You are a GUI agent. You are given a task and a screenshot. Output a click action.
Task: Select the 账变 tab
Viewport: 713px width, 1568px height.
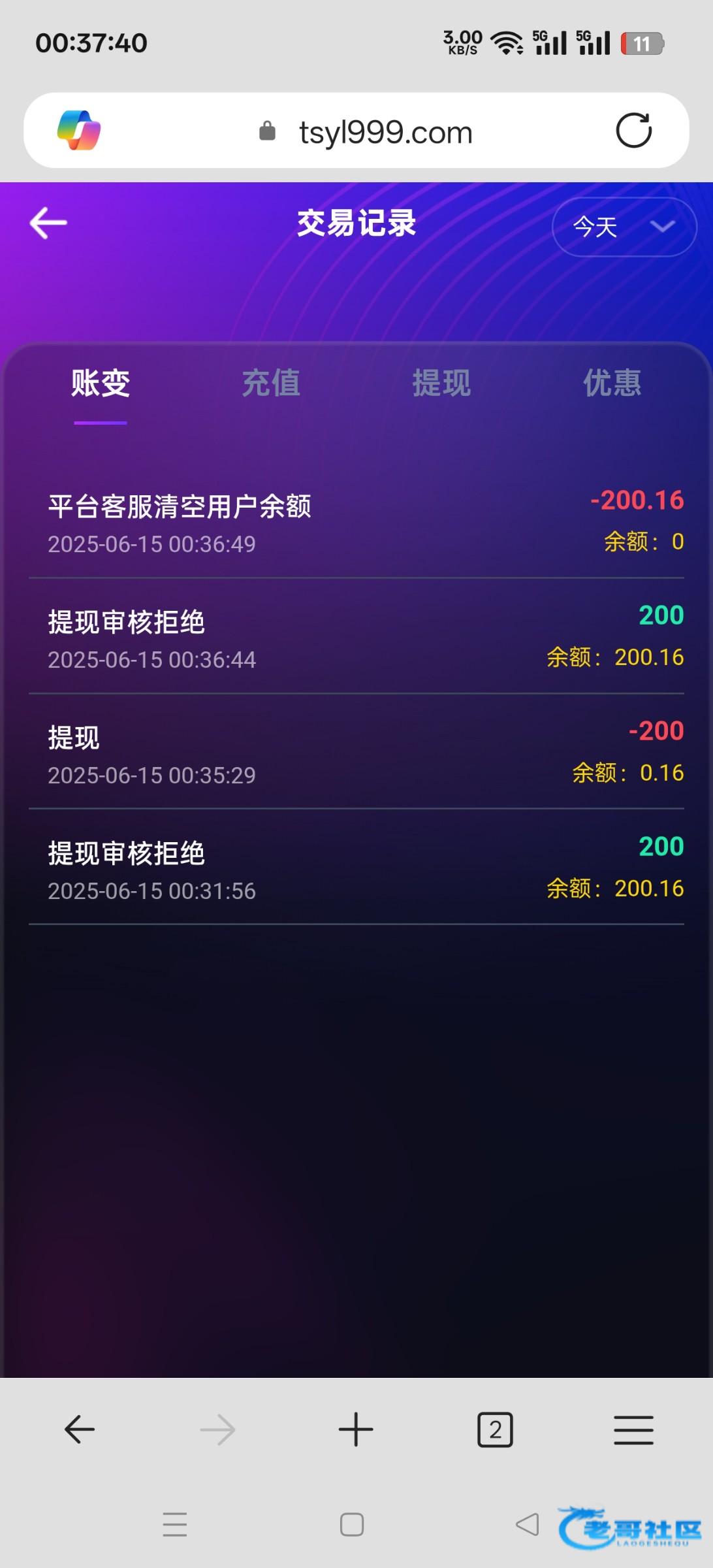(x=101, y=383)
